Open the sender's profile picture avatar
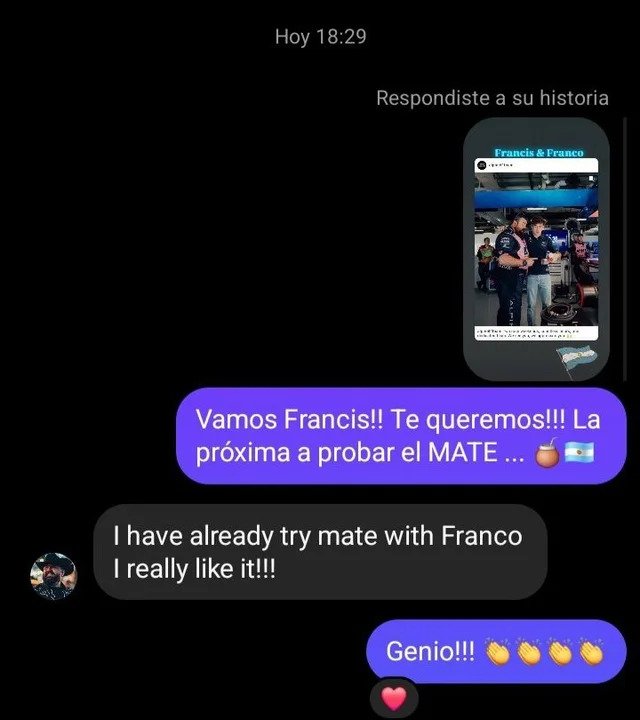This screenshot has height=720, width=640. pos(54,575)
